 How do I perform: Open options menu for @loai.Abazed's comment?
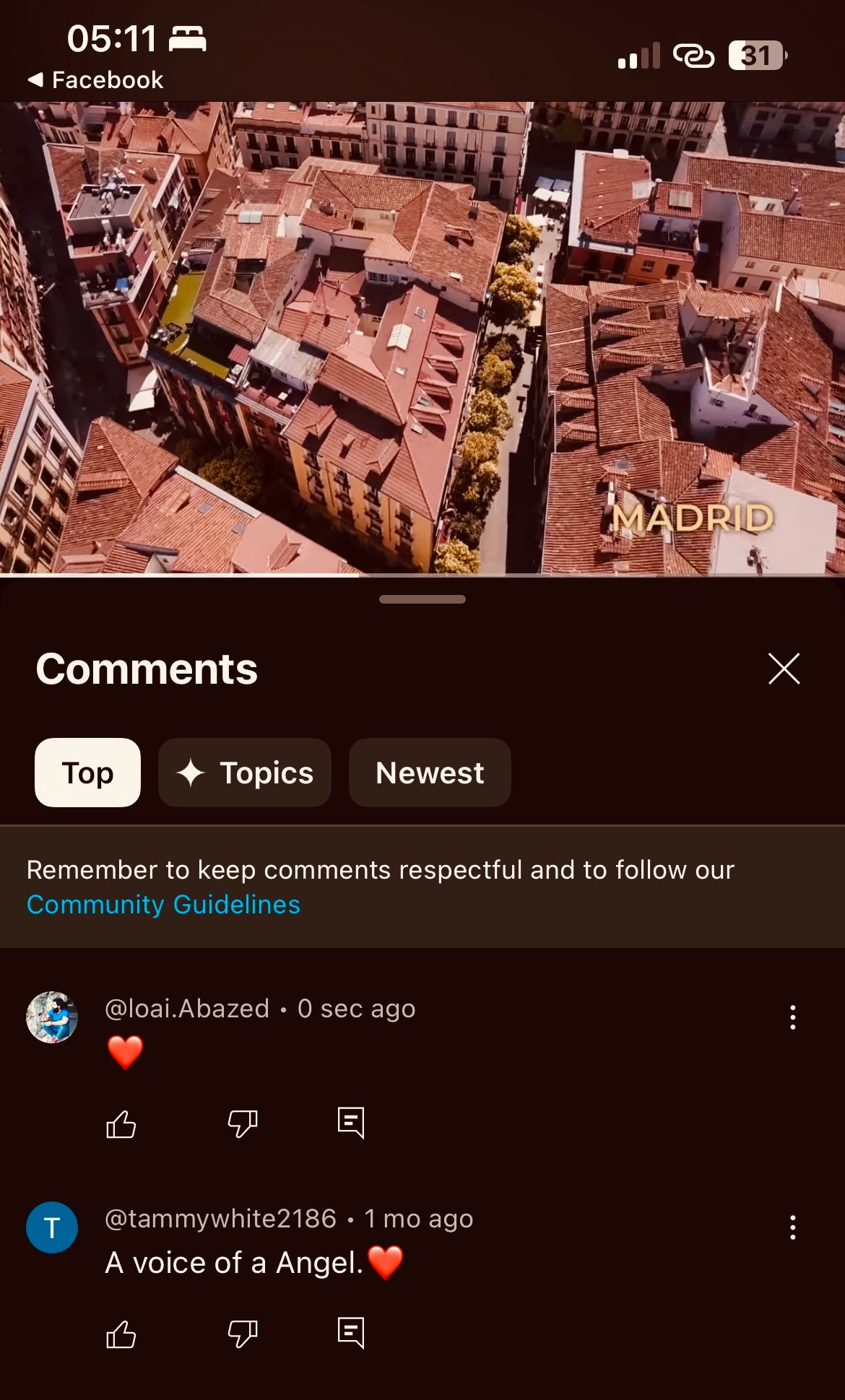[792, 1017]
